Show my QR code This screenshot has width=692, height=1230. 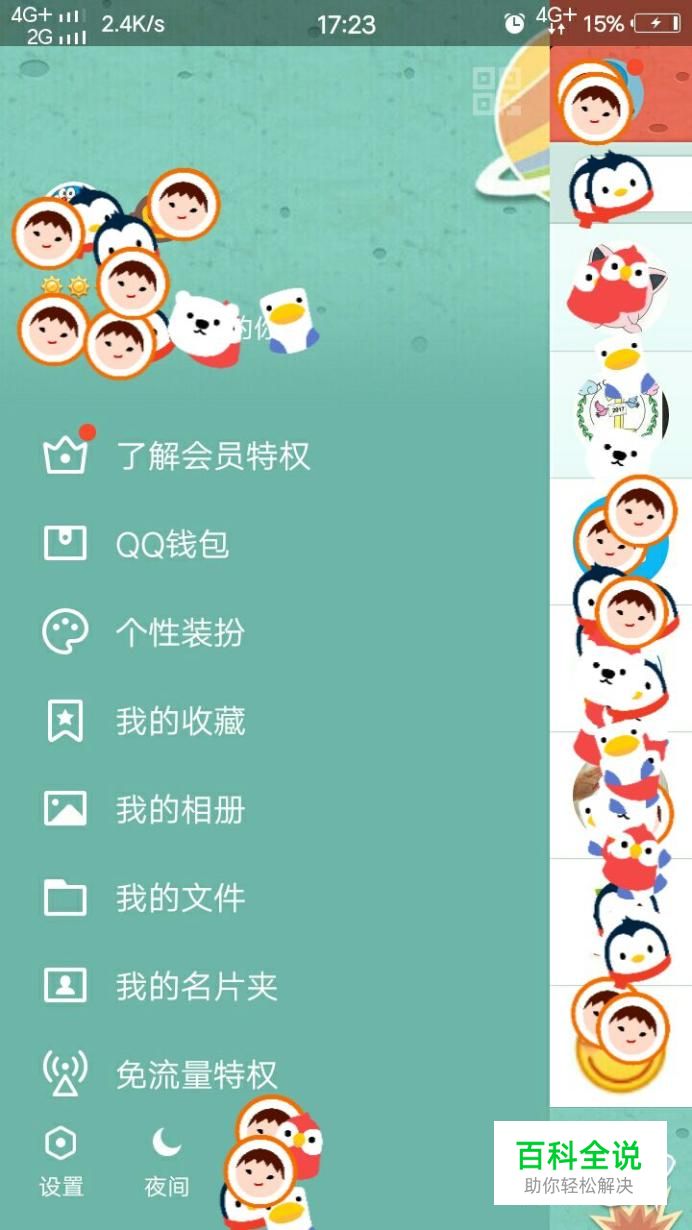(x=496, y=92)
